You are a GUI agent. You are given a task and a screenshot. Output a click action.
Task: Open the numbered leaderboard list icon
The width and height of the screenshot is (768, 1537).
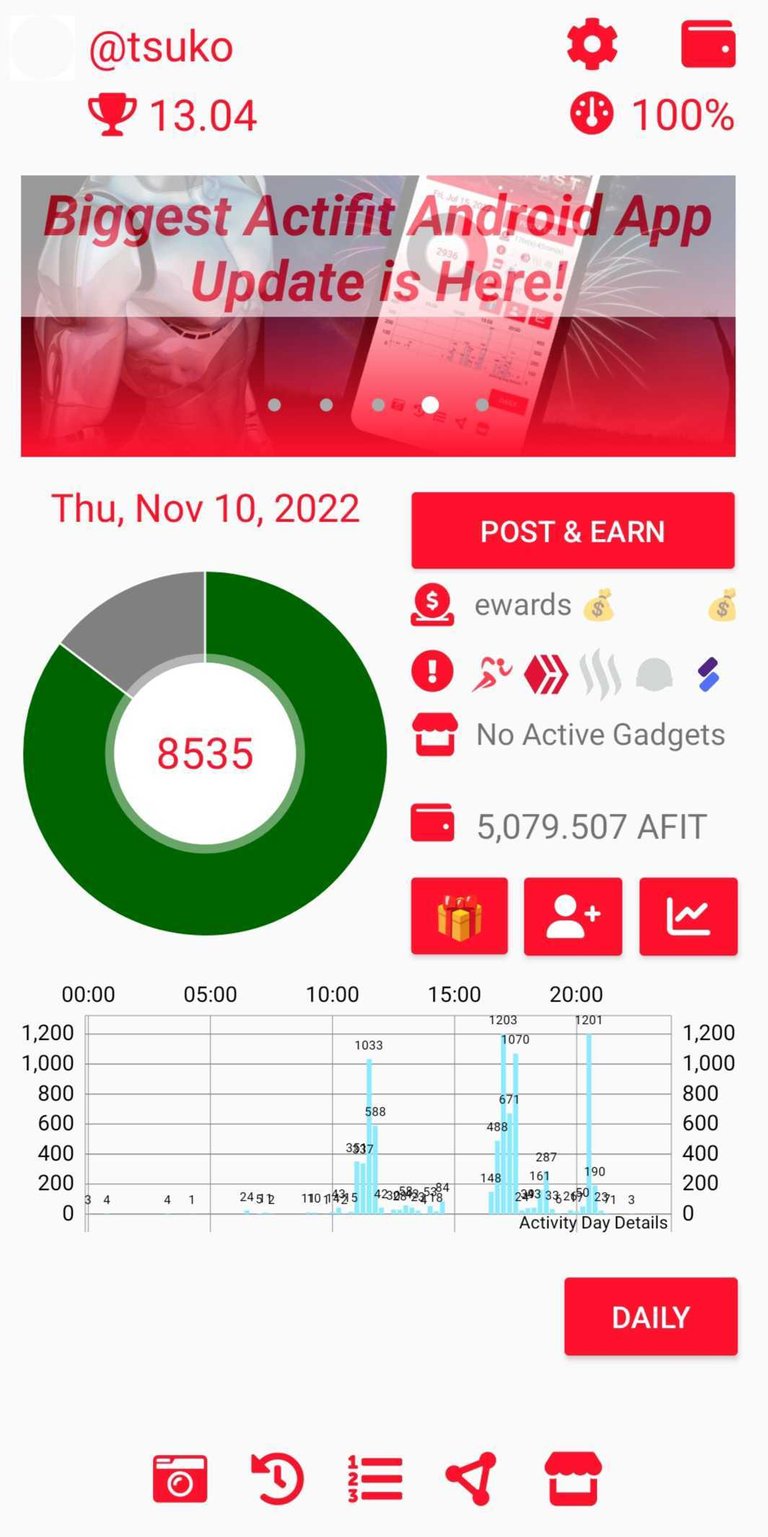[x=375, y=1479]
